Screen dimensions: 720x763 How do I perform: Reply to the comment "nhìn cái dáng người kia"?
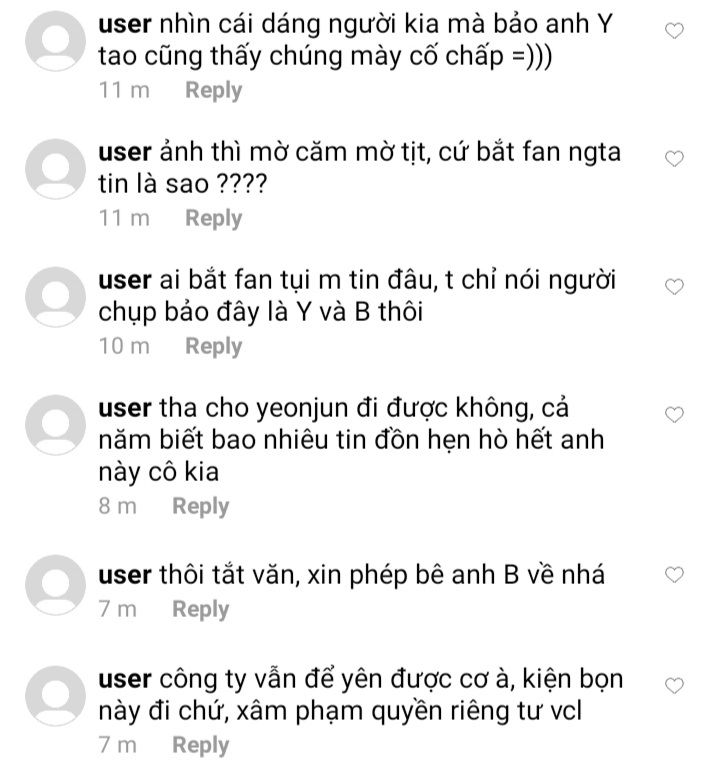coord(213,90)
